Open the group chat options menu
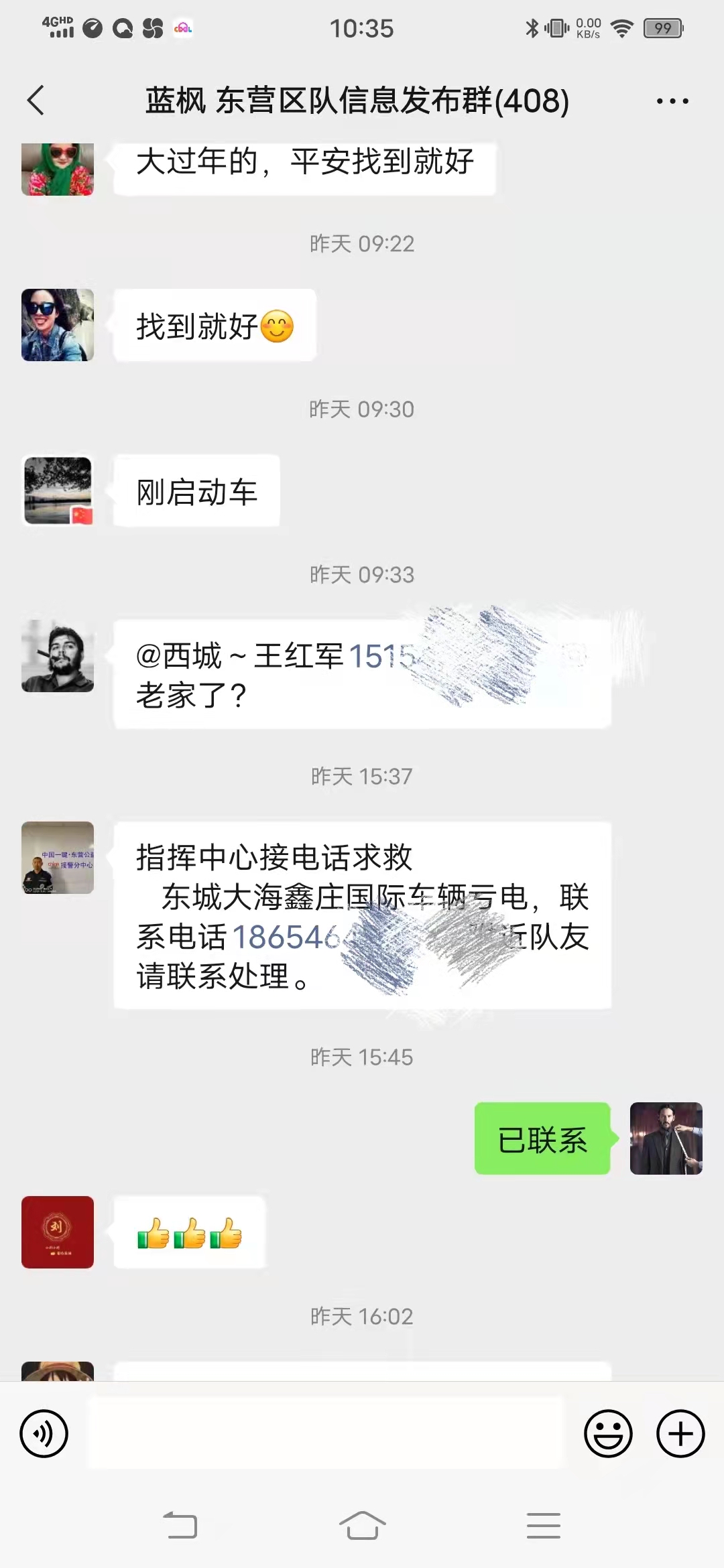The height and width of the screenshot is (1568, 724). tap(672, 101)
